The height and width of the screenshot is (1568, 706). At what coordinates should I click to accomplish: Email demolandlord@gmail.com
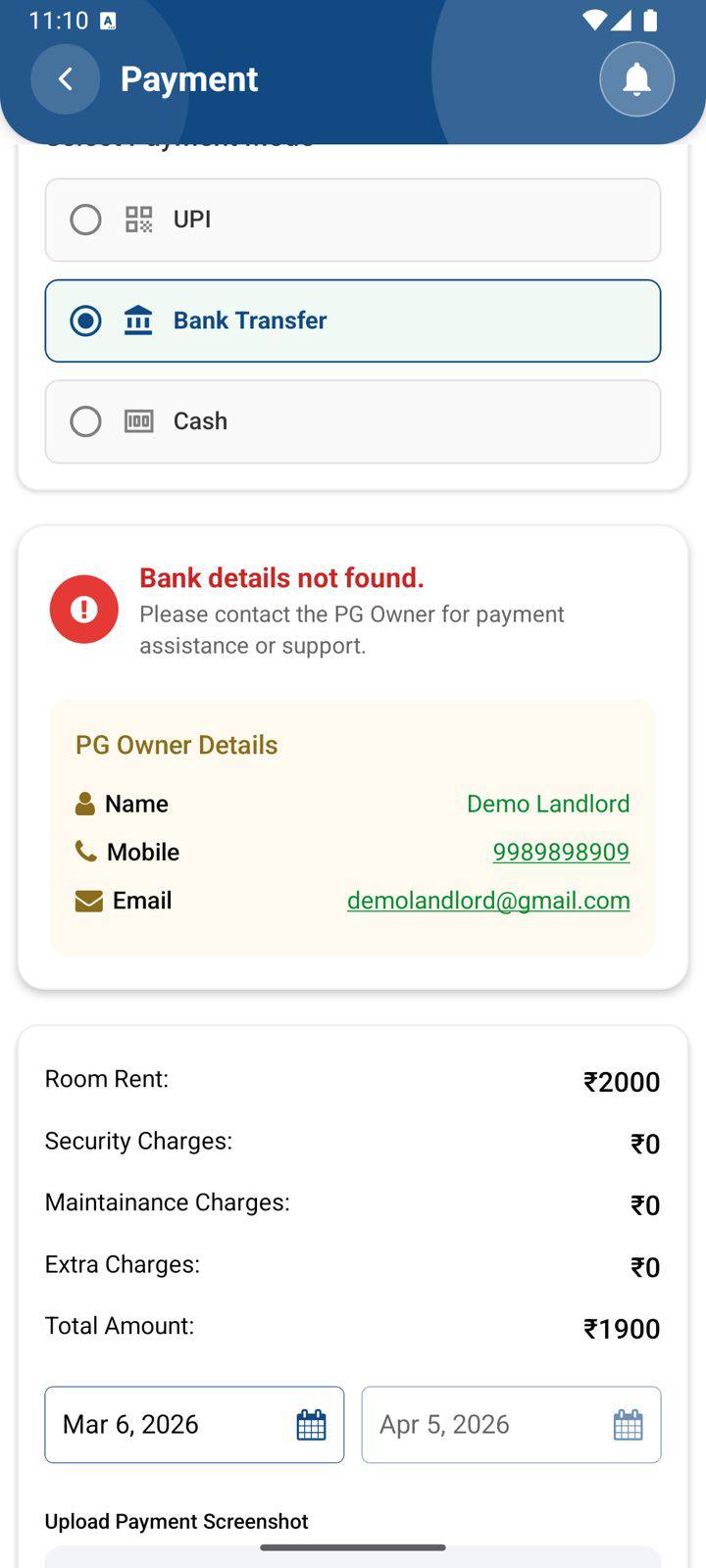[488, 901]
